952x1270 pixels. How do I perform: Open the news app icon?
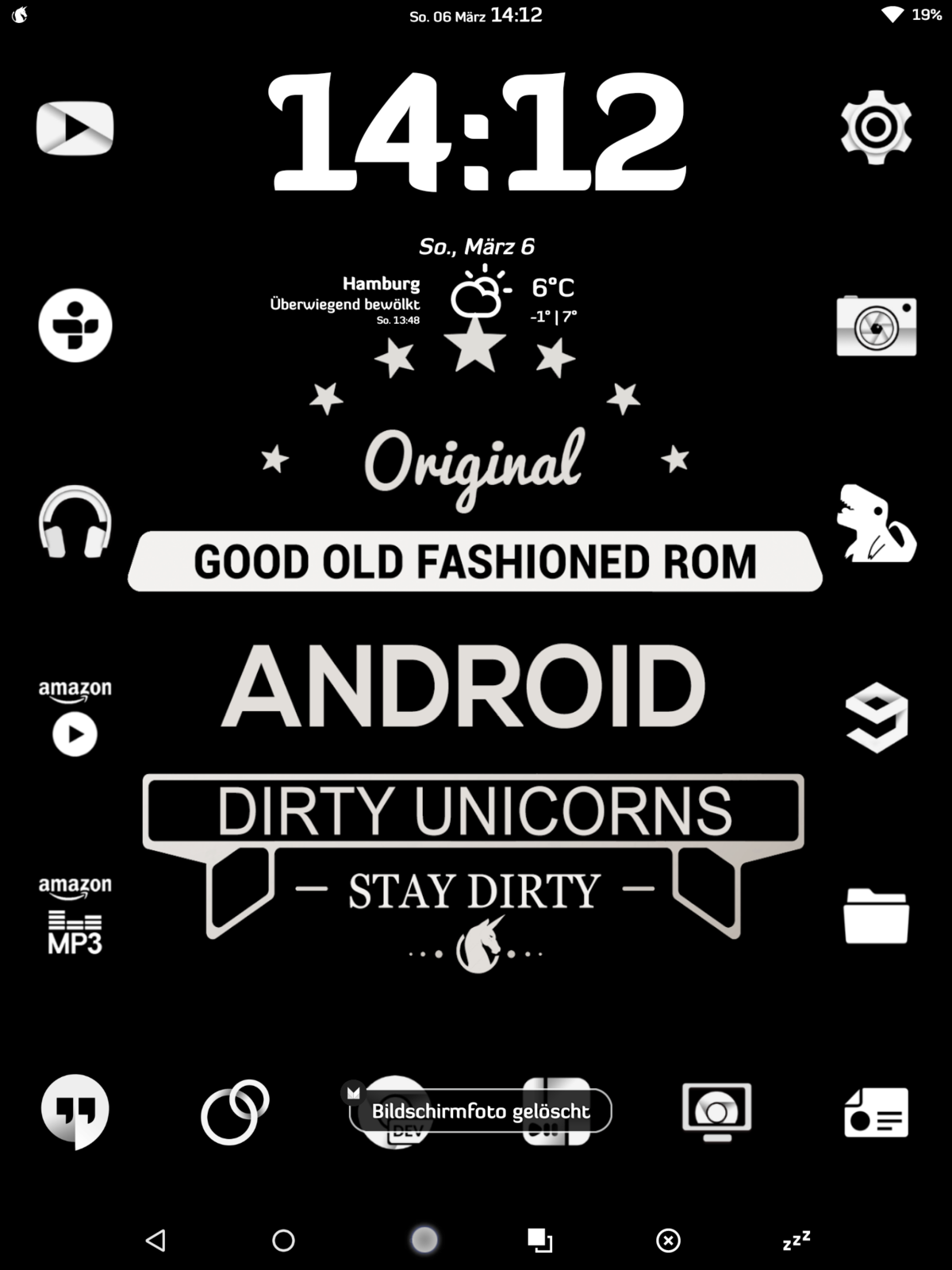876,1112
